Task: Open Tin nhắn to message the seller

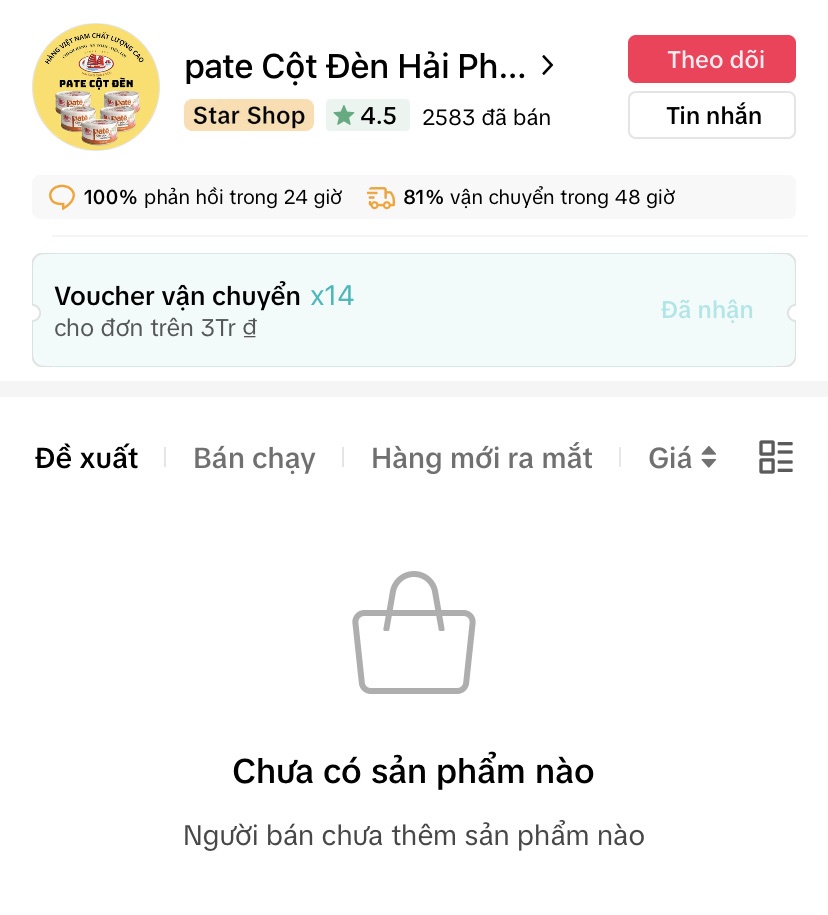Action: tap(711, 115)
